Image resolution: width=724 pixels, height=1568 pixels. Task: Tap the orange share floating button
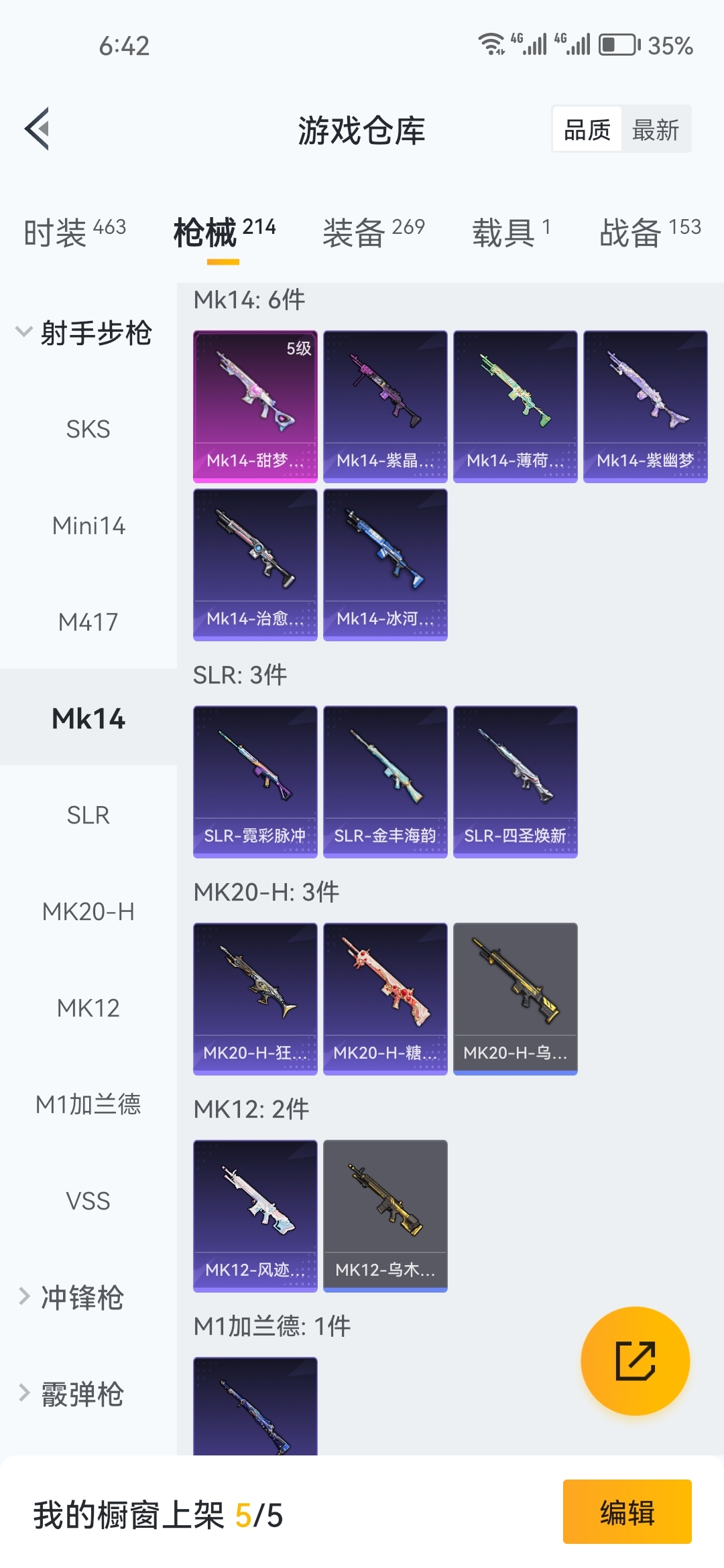(x=635, y=1361)
